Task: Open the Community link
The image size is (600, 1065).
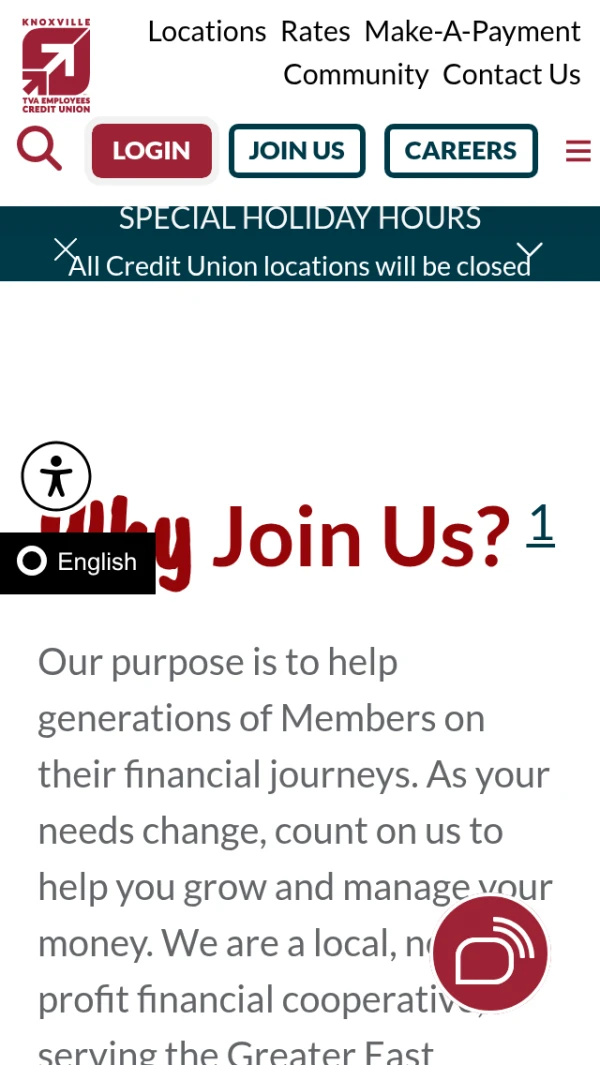Action: coord(356,74)
